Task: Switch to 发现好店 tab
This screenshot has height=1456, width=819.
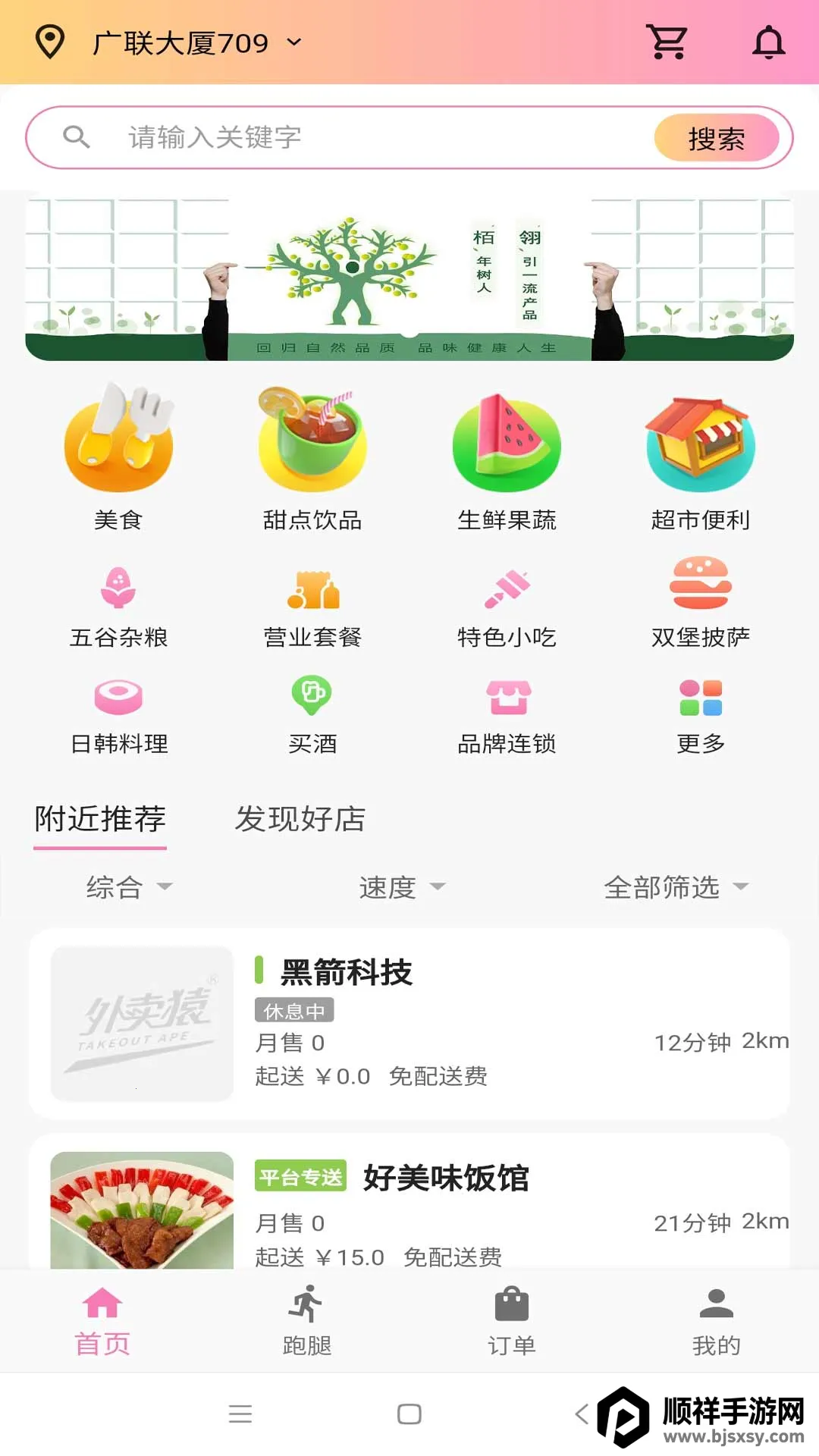Action: [x=300, y=819]
